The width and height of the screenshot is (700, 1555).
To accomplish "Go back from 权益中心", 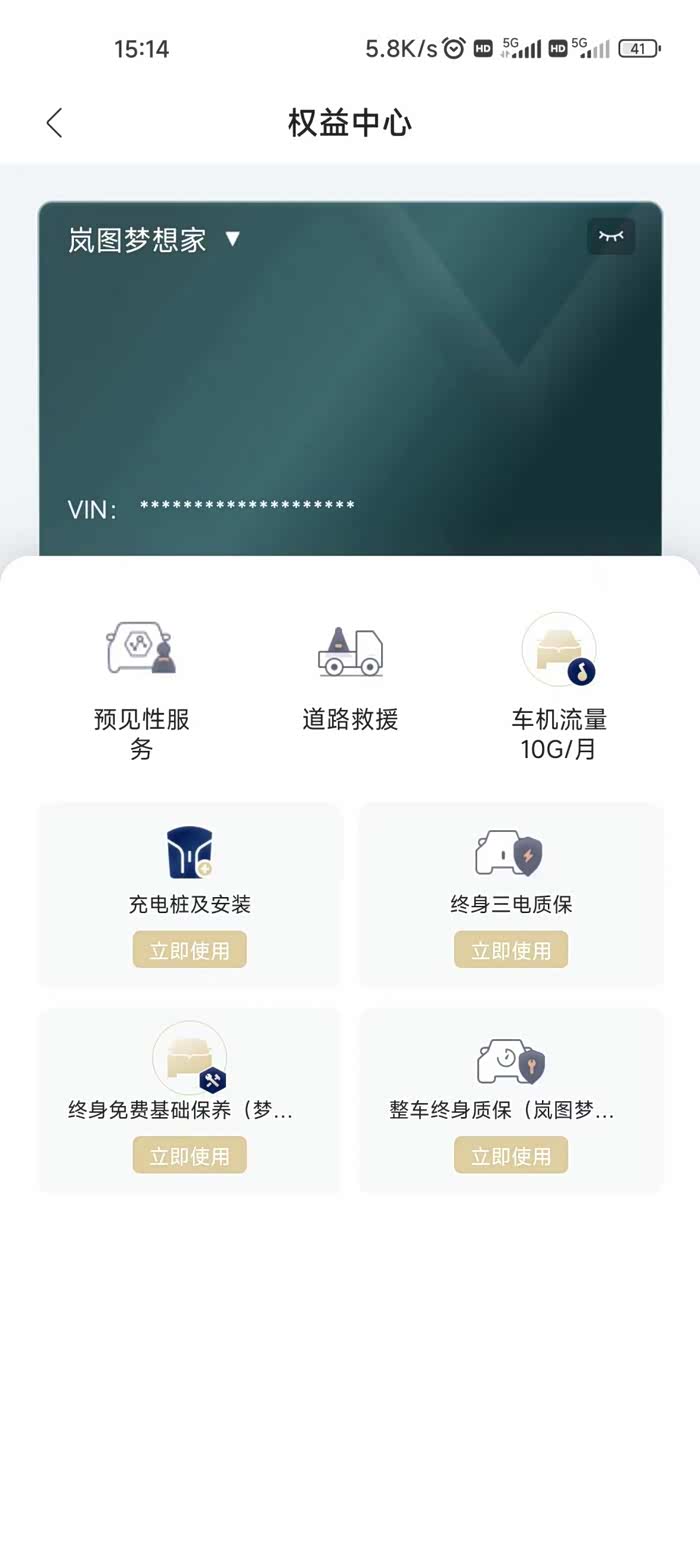I will (x=54, y=123).
